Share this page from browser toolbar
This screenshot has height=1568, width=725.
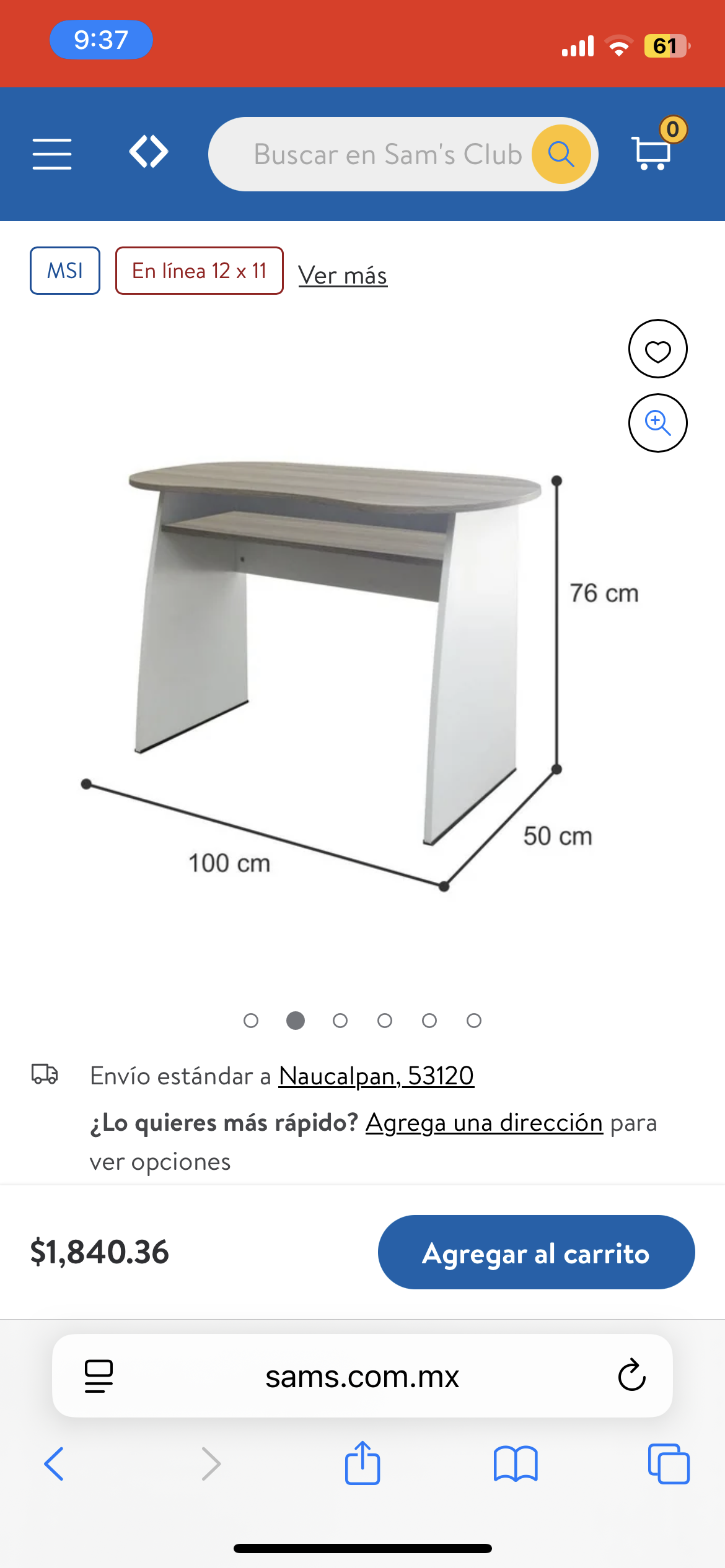pyautogui.click(x=362, y=1463)
